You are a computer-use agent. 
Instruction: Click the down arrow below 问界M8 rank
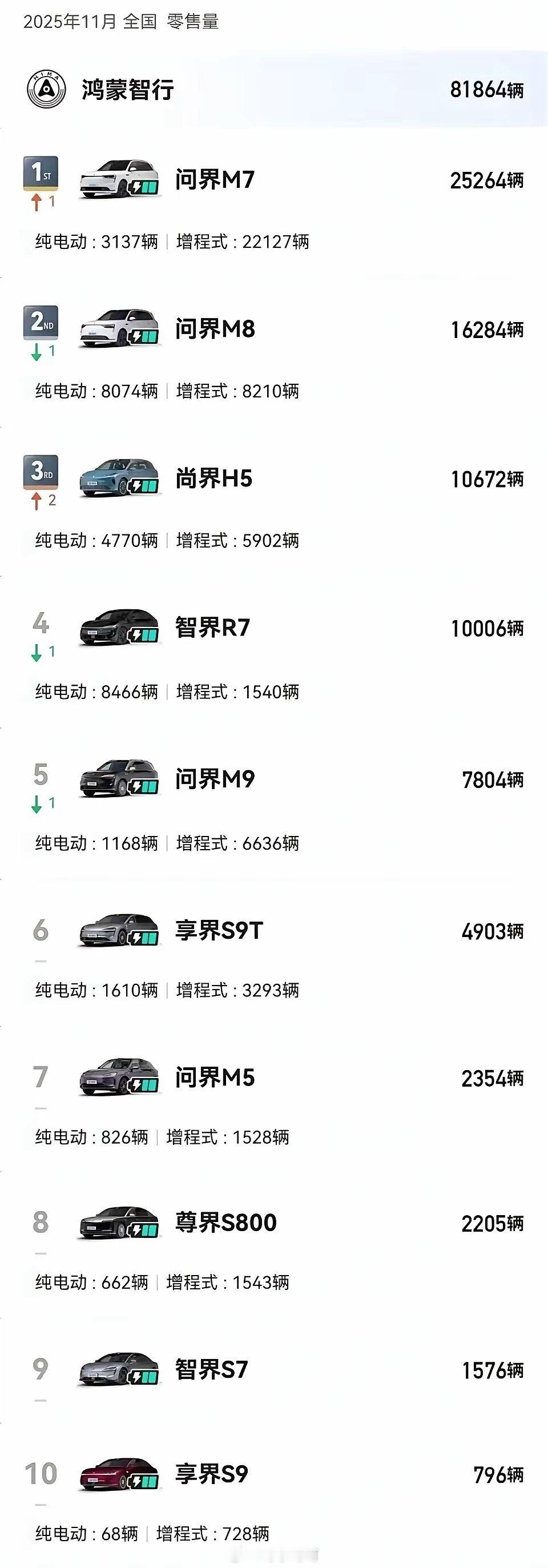[37, 352]
